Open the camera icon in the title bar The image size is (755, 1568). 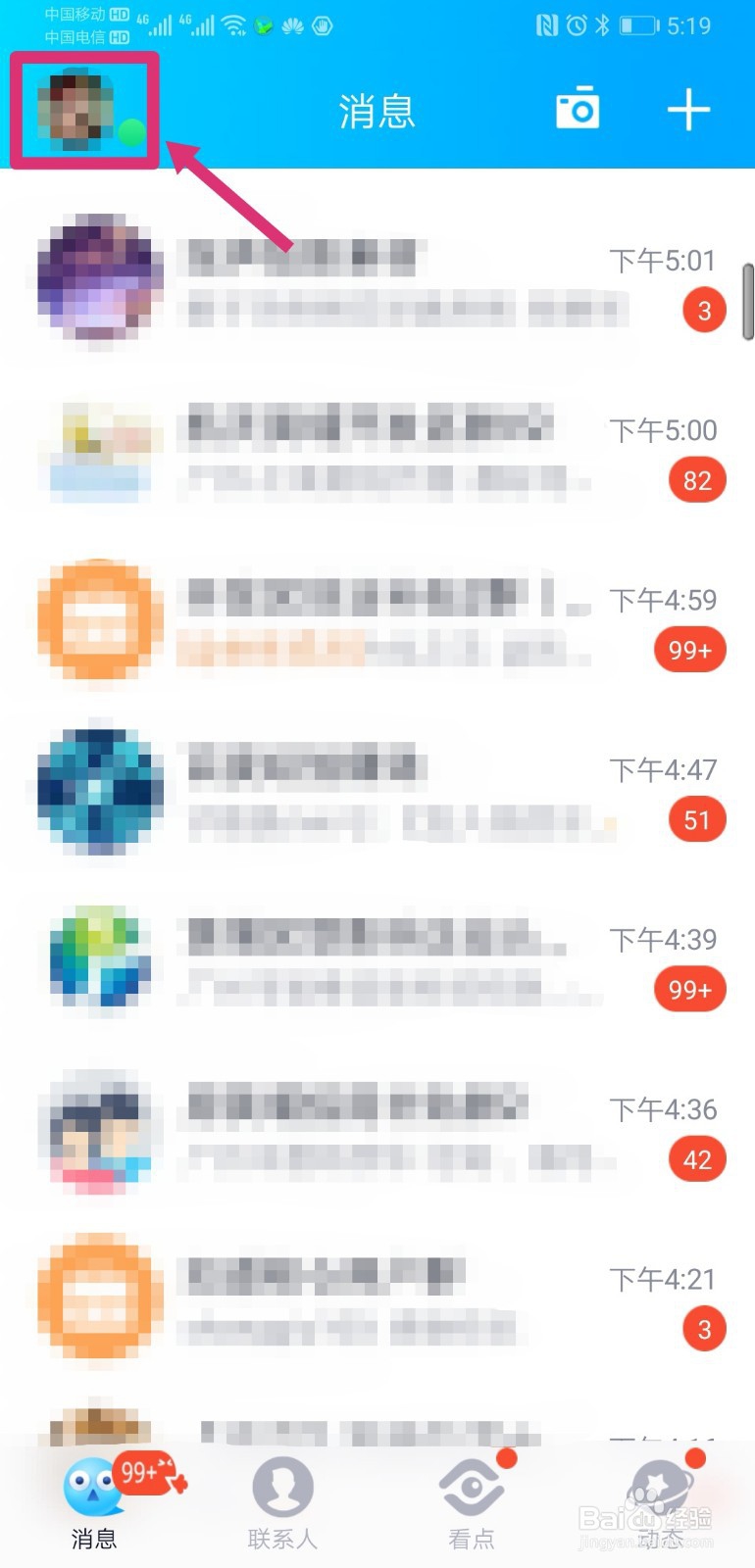(578, 109)
